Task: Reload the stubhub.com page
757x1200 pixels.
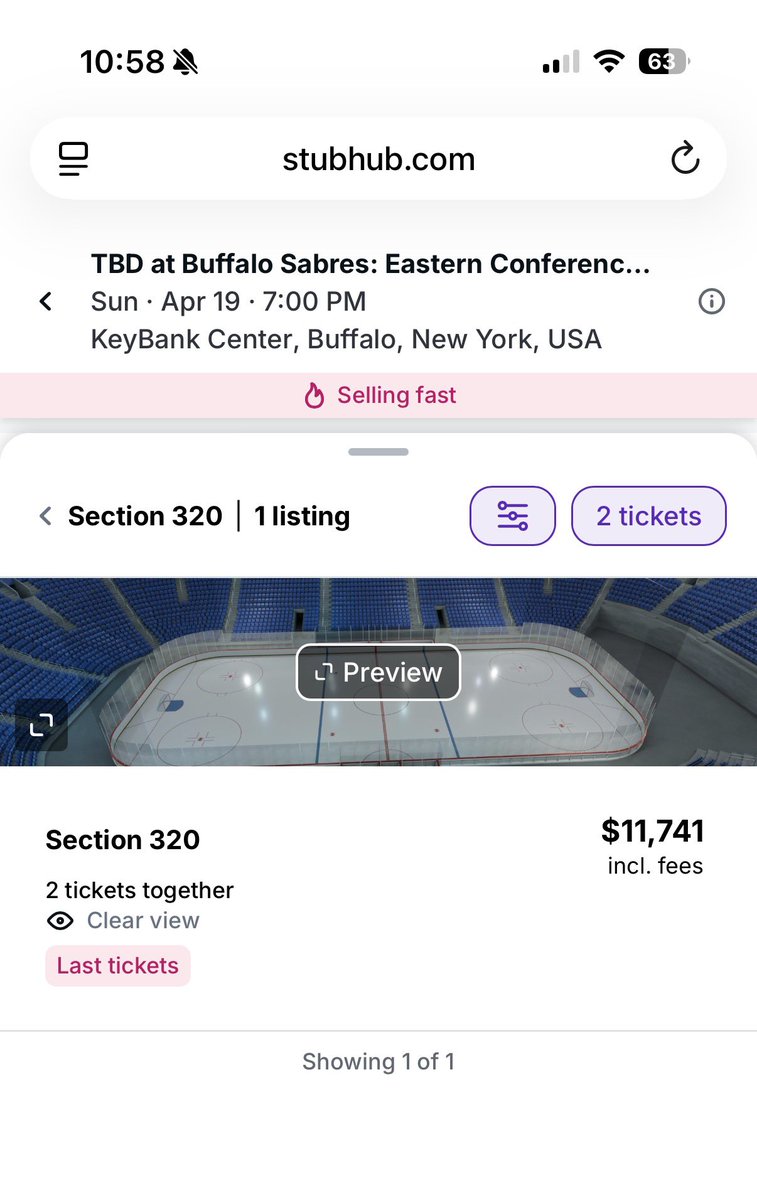Action: [x=685, y=158]
